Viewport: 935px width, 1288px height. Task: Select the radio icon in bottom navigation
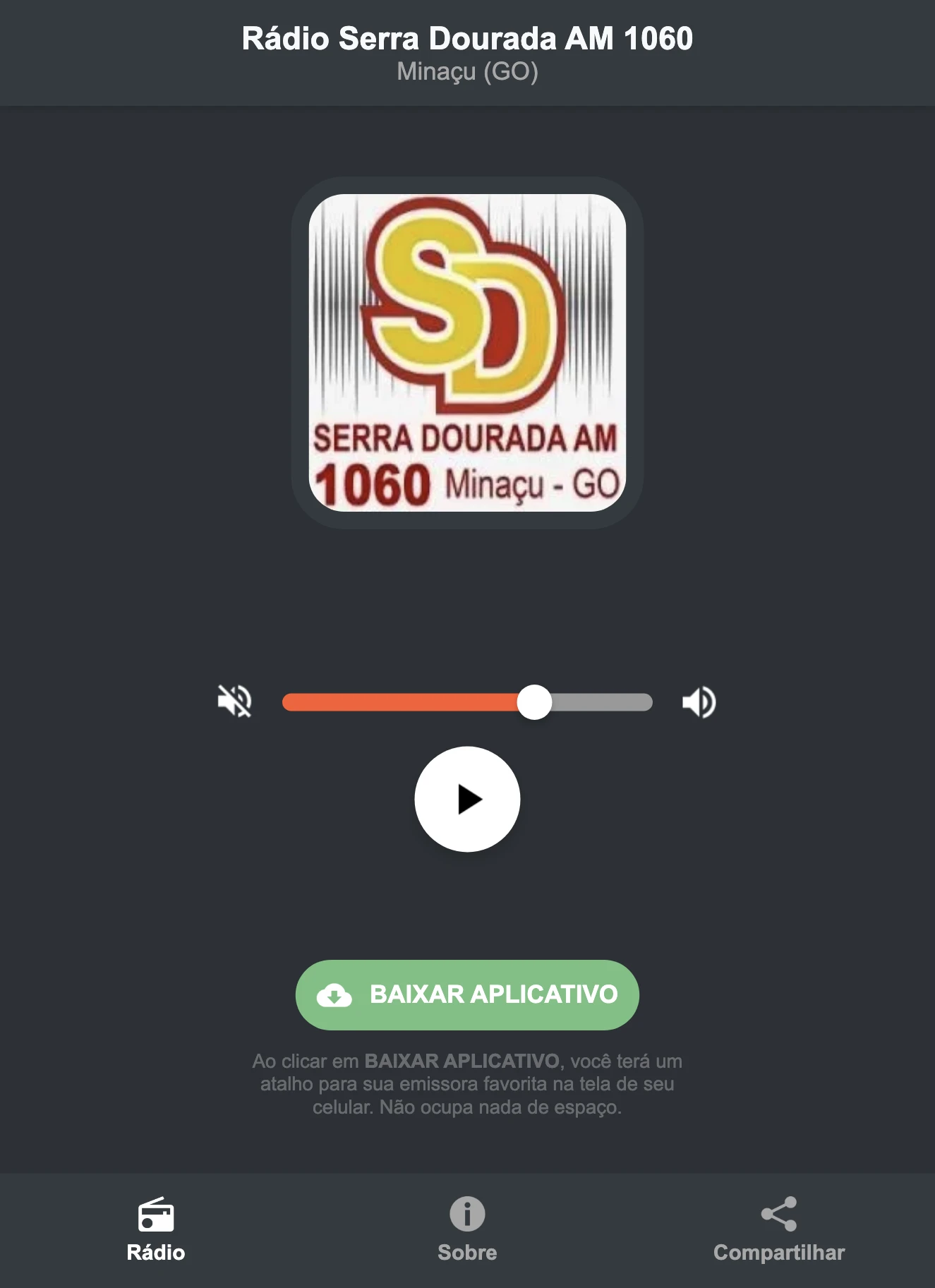point(156,1210)
